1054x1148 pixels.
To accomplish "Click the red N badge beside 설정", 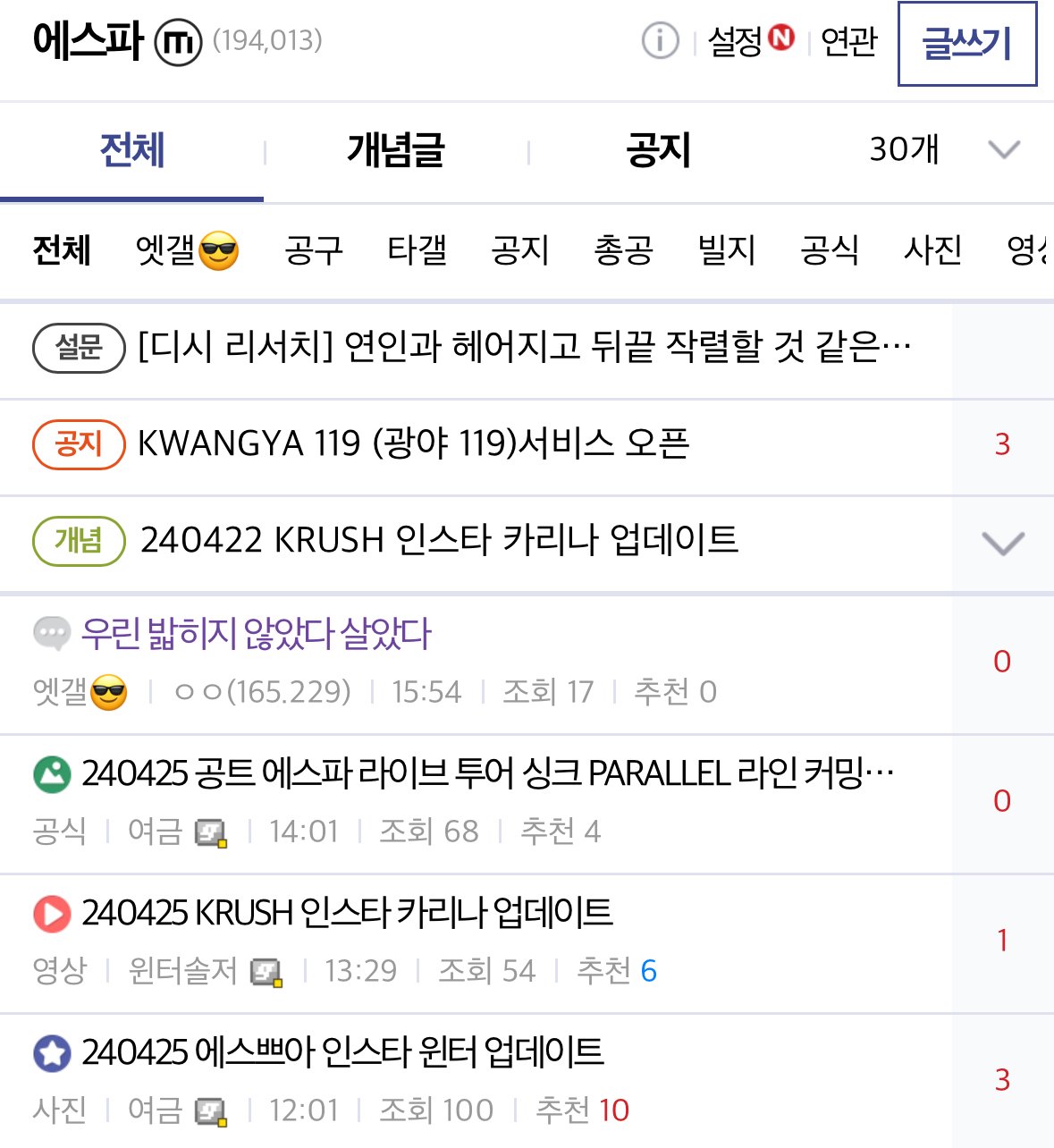I will (781, 40).
